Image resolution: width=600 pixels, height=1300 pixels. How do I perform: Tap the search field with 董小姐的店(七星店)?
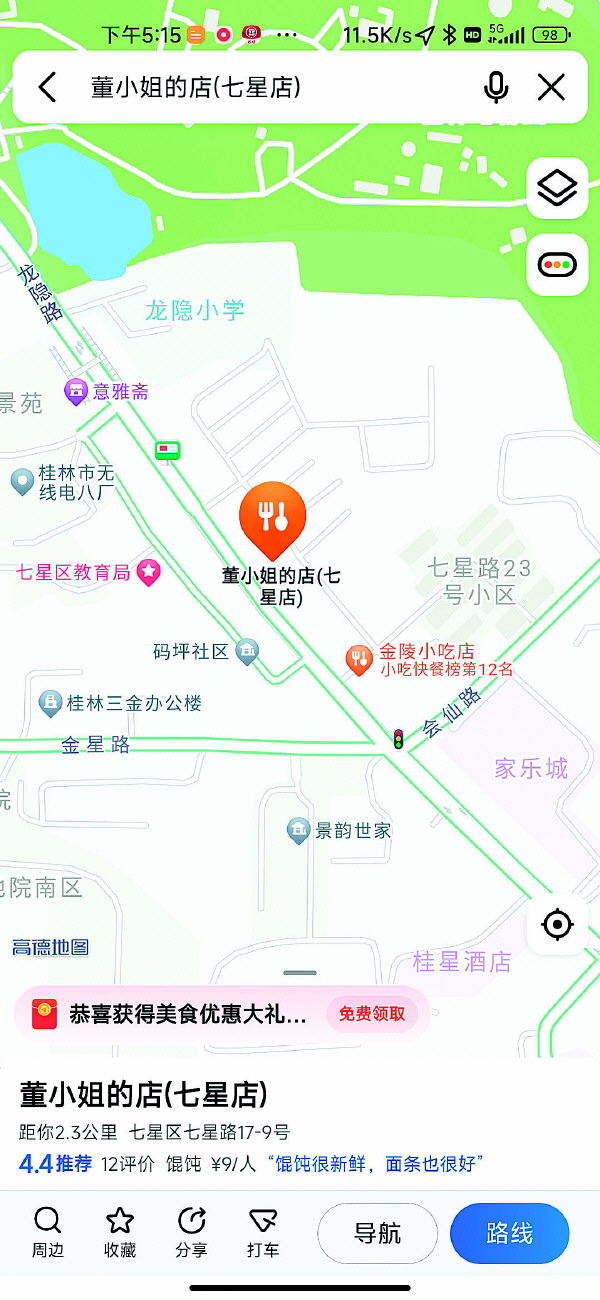tap(260, 88)
